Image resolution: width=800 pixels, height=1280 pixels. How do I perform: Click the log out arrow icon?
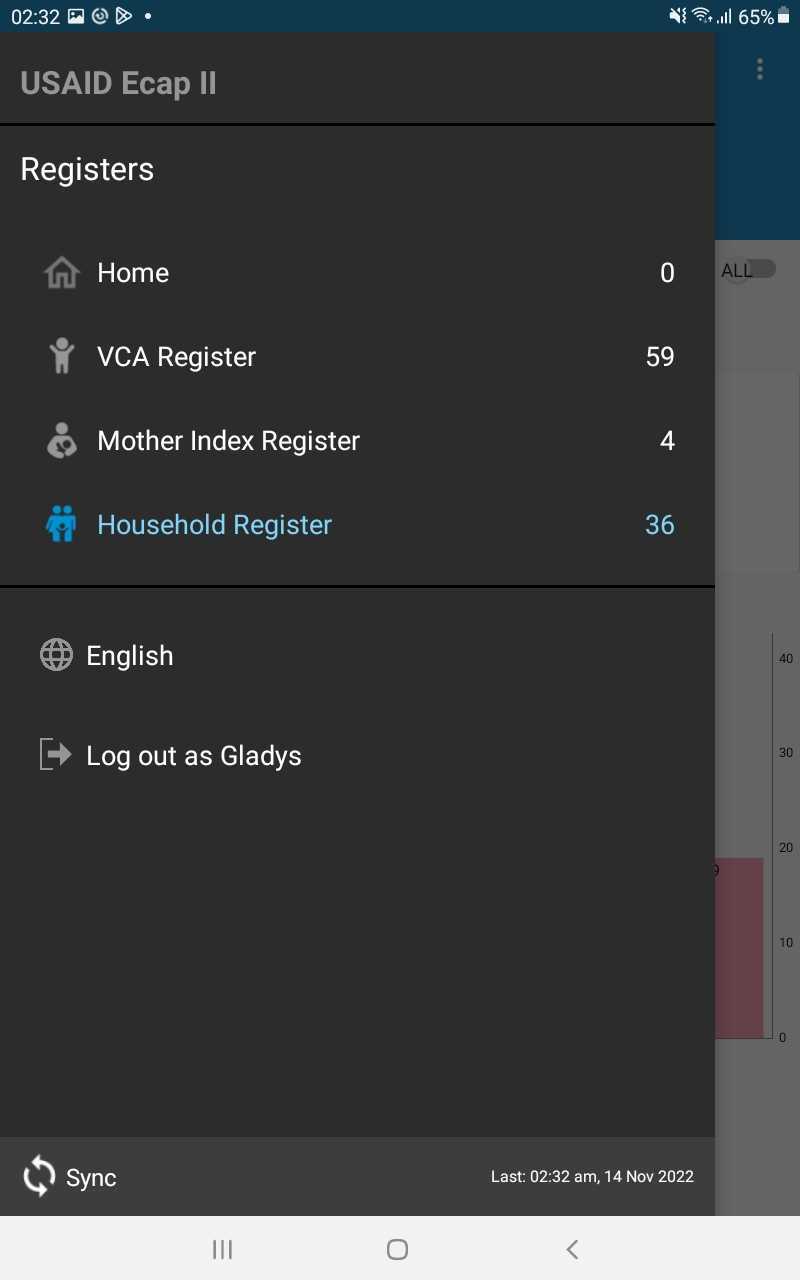point(55,755)
